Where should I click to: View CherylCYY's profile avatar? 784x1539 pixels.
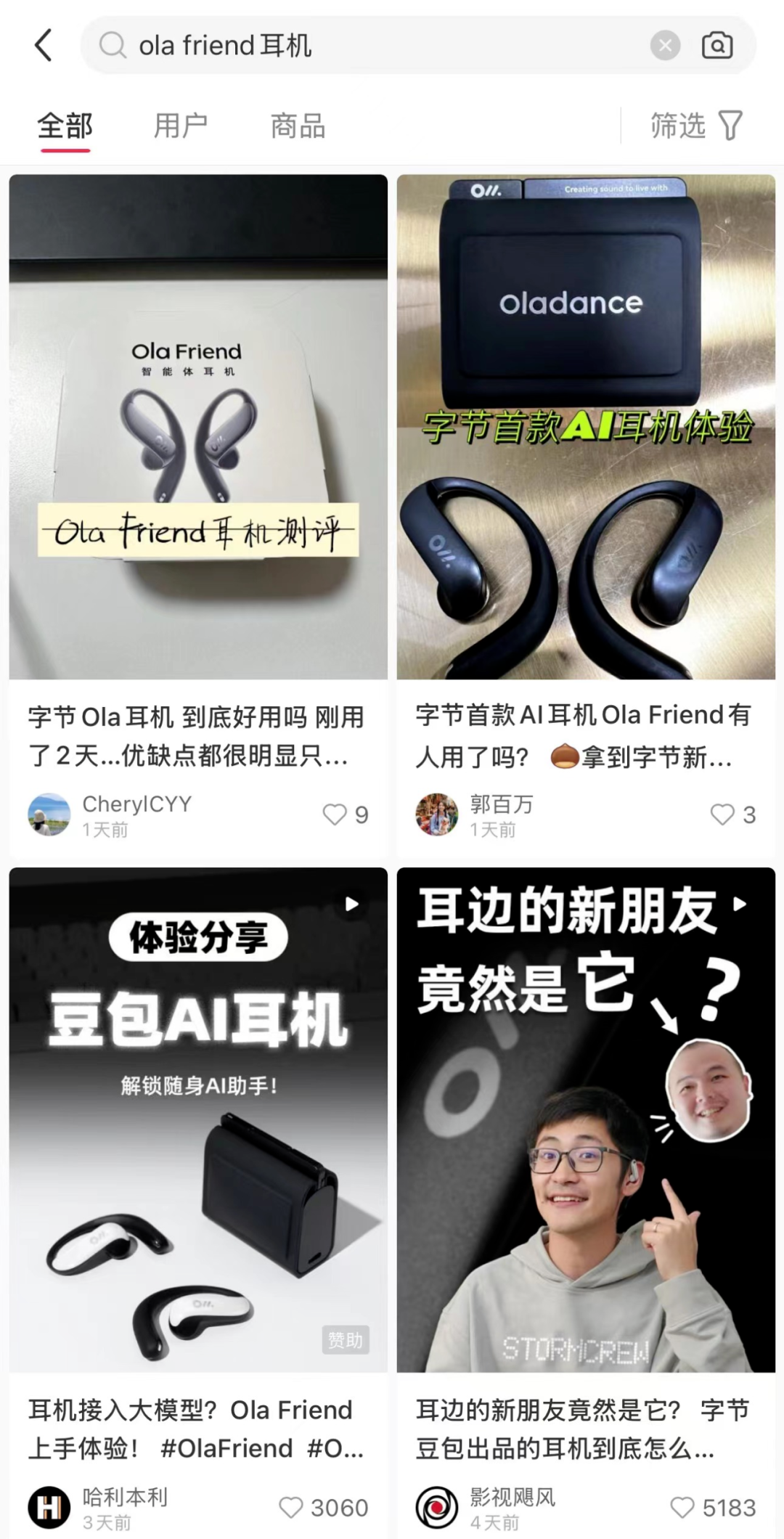click(49, 815)
